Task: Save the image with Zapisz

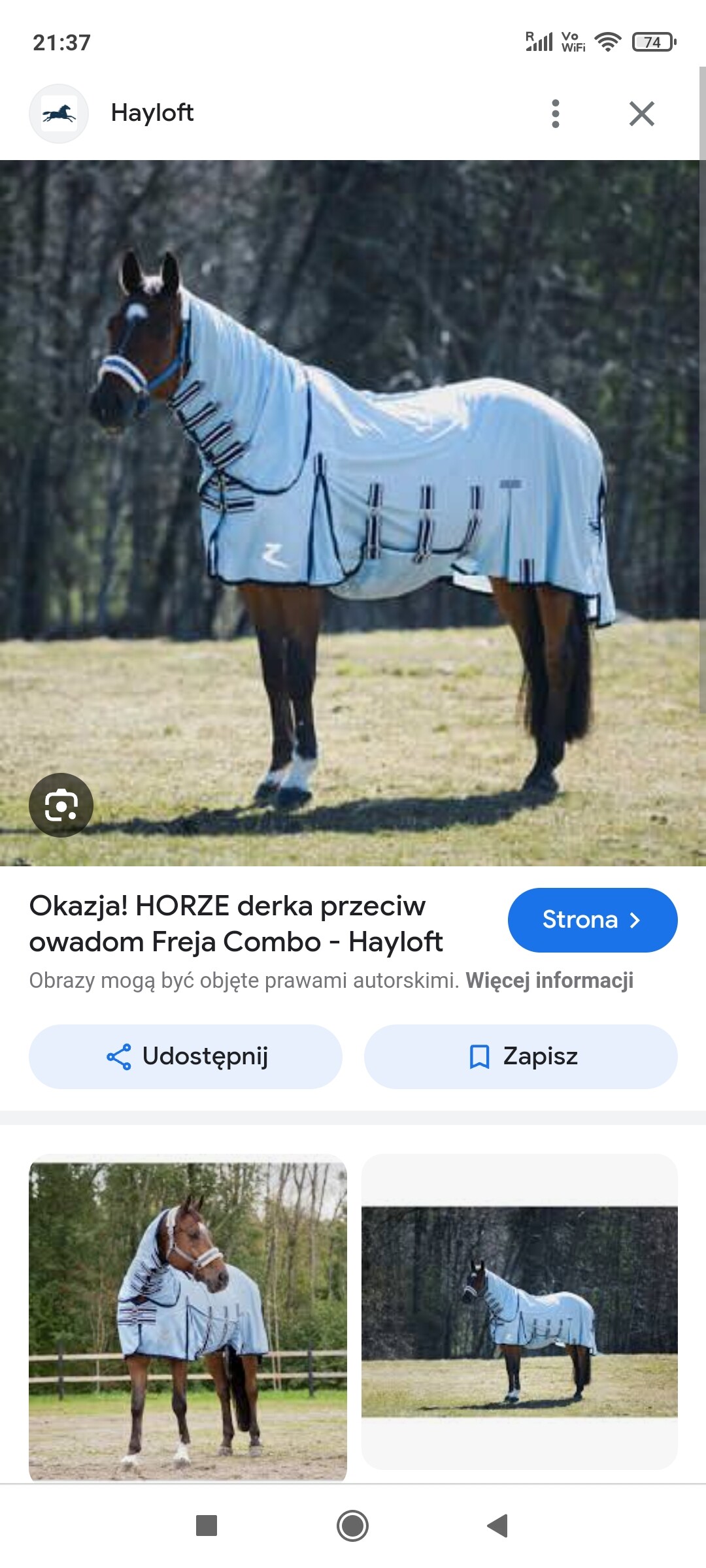Action: (x=520, y=1056)
